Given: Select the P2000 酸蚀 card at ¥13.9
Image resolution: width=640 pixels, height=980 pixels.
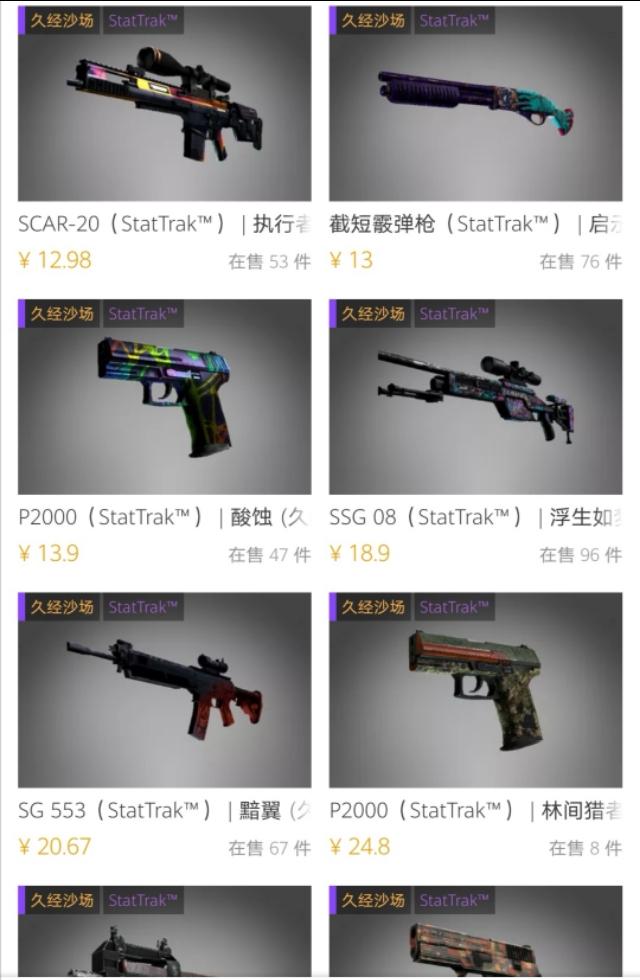Looking at the screenshot, I should (x=164, y=398).
